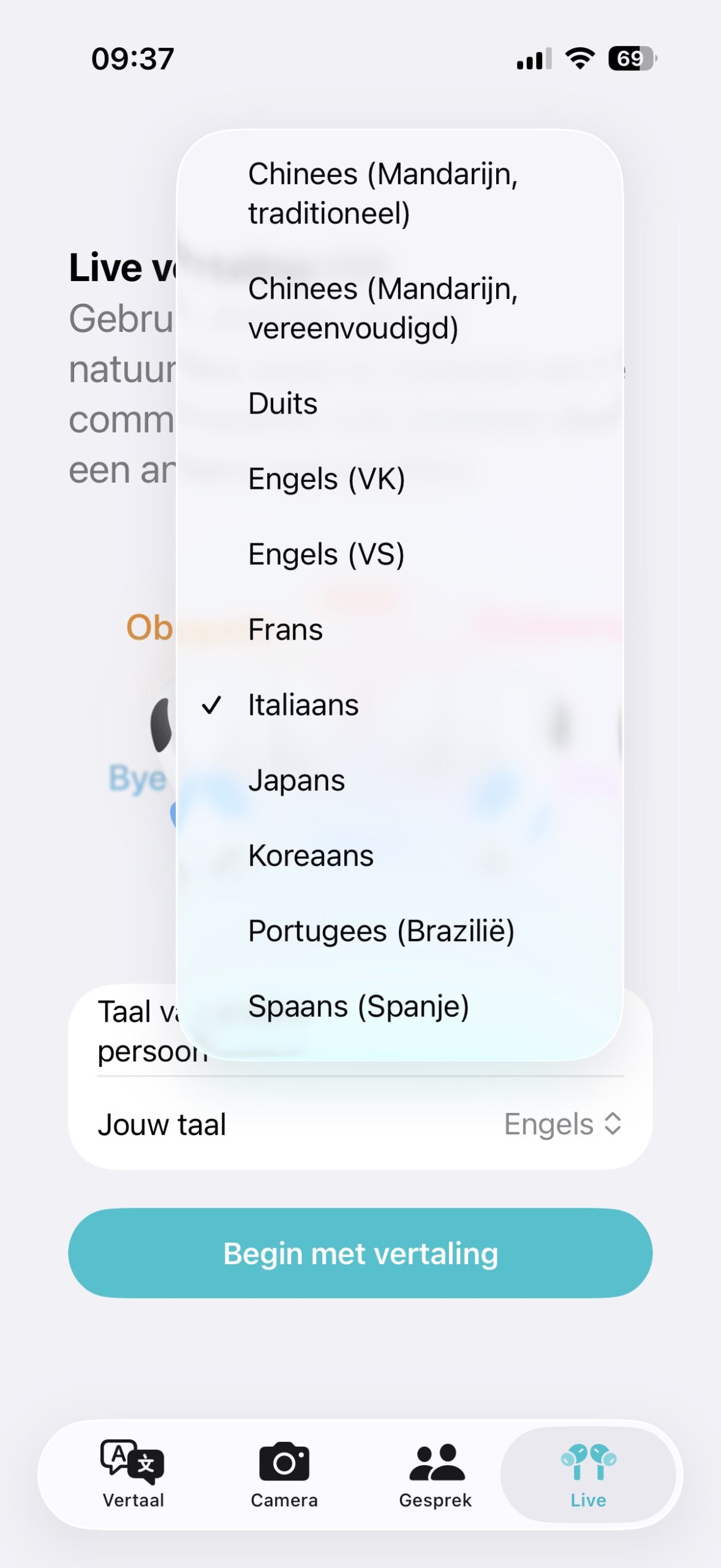721x1568 pixels.
Task: Choose Spaans (Spanje)
Action: coord(358,1006)
